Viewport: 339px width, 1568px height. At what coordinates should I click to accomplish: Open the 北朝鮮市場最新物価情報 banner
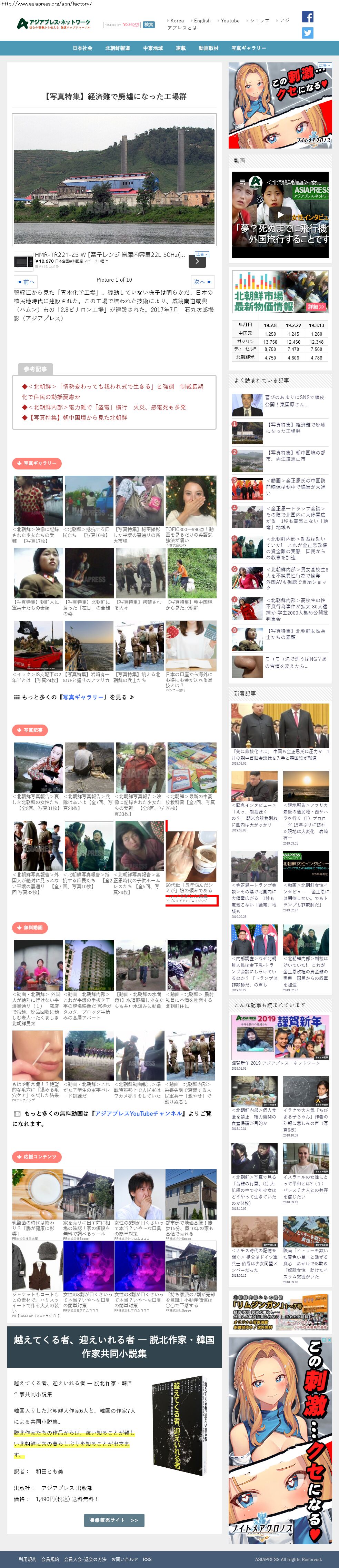[x=280, y=292]
